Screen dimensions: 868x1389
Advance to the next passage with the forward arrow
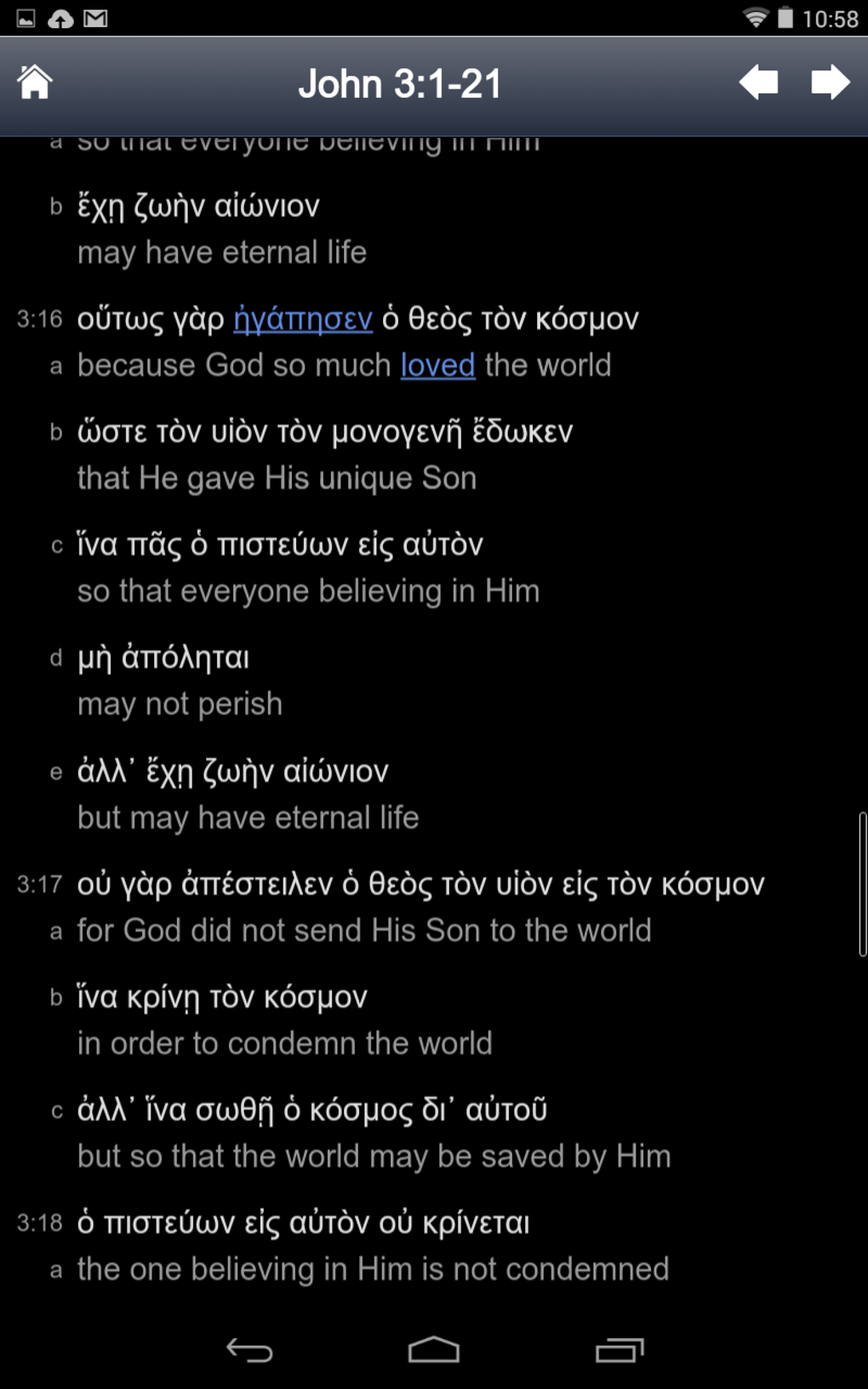coord(830,82)
